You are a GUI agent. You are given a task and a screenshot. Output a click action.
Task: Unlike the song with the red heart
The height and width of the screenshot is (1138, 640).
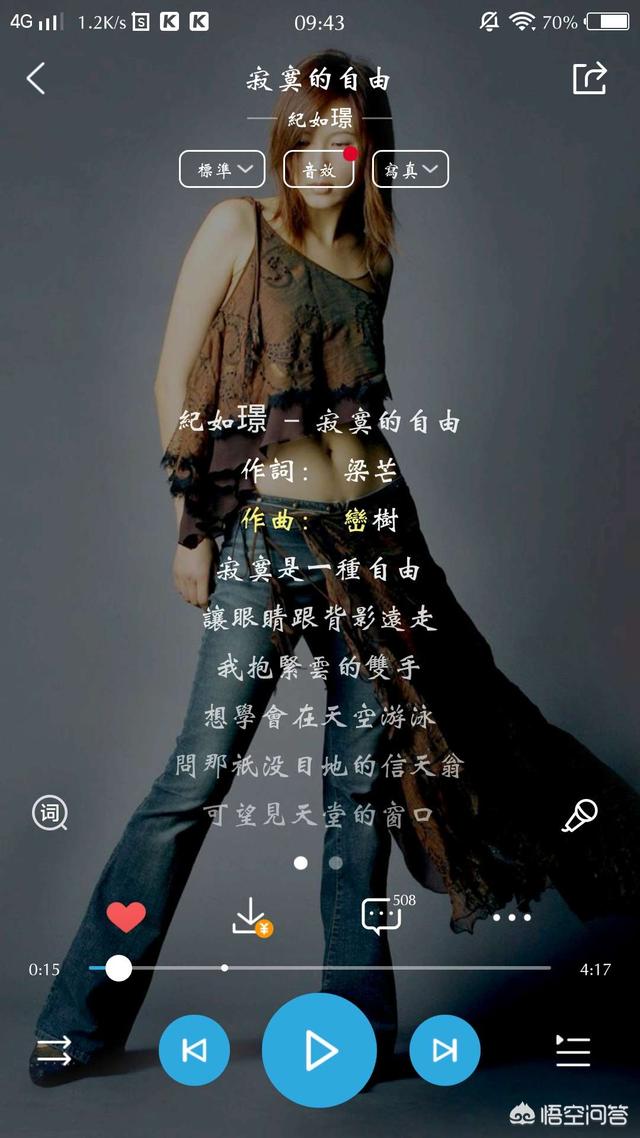[126, 916]
